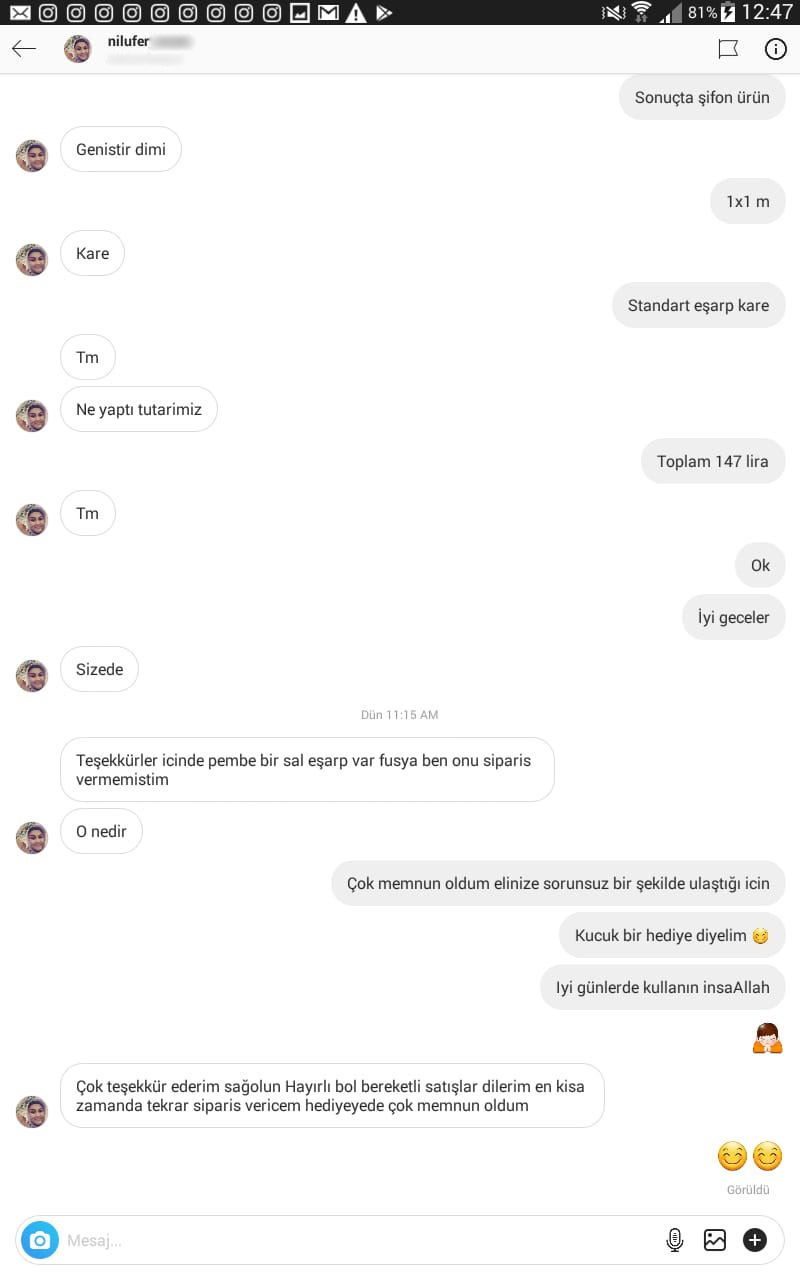Go back using the top arrow
The image size is (800, 1280).
coord(24,49)
